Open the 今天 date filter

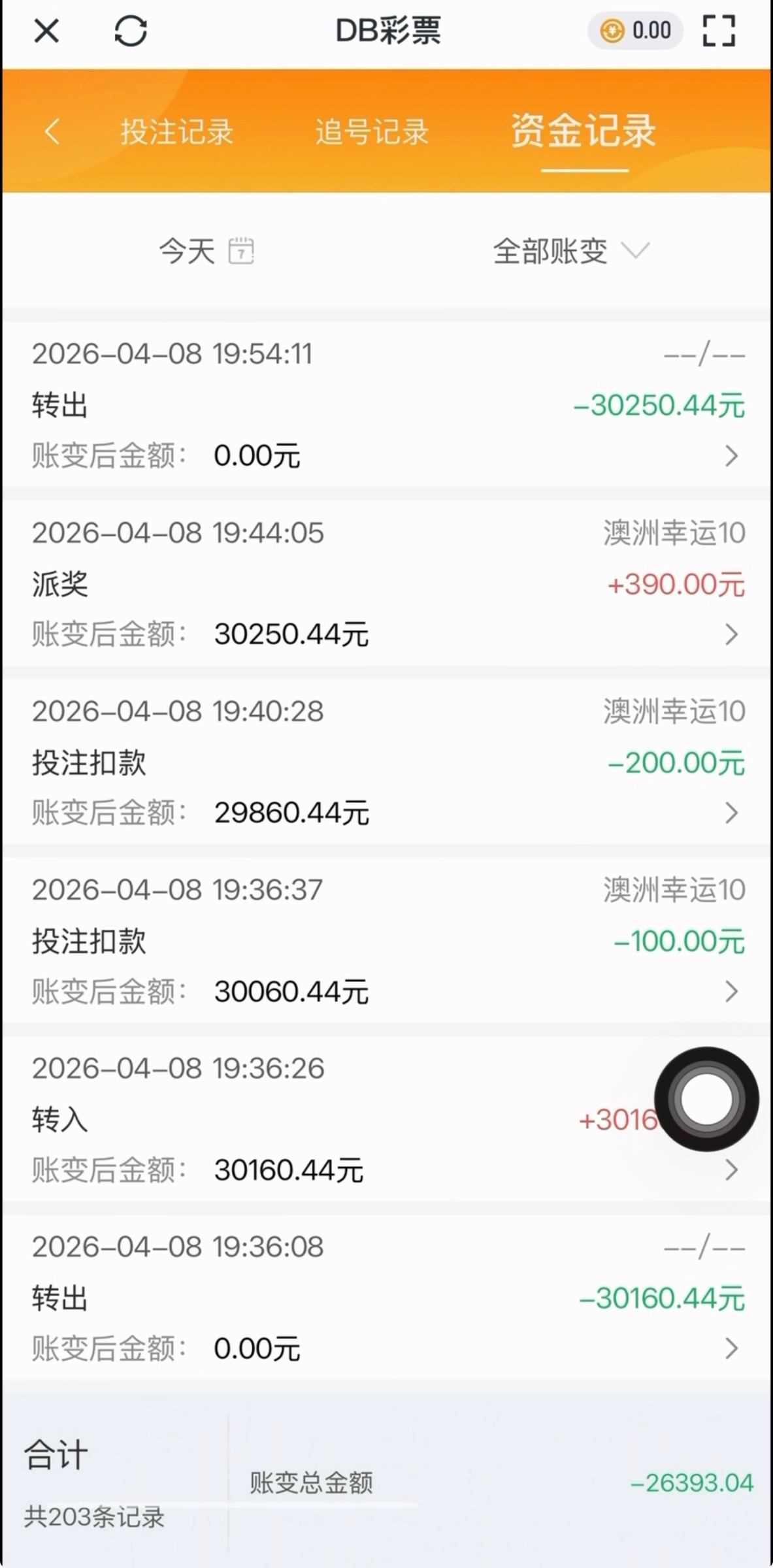[x=188, y=250]
